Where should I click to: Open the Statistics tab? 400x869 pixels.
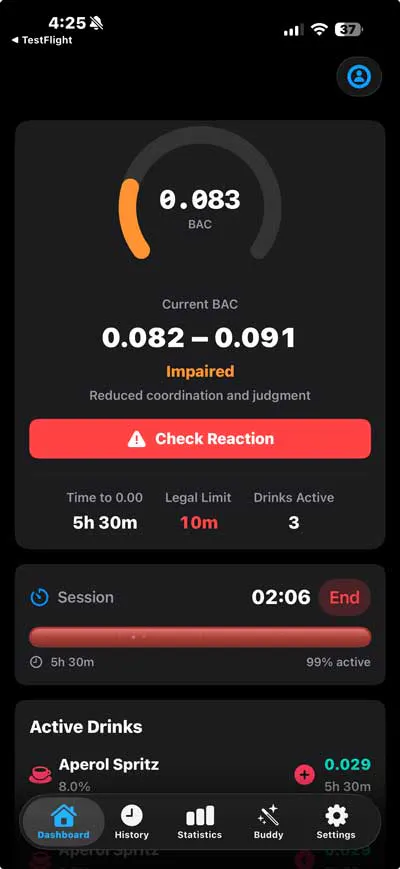pyautogui.click(x=199, y=822)
